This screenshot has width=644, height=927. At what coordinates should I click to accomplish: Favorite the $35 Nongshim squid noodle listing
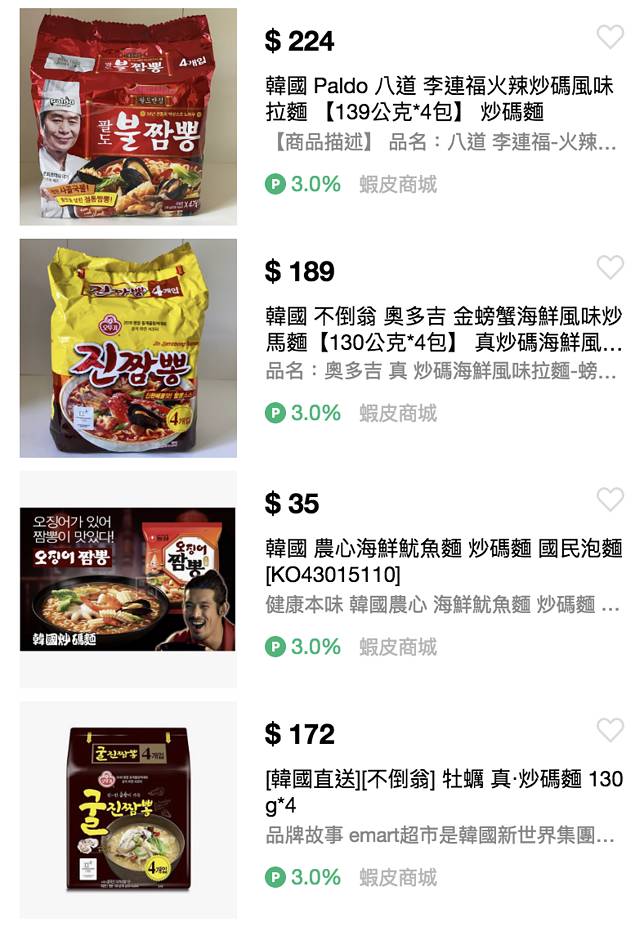(610, 499)
